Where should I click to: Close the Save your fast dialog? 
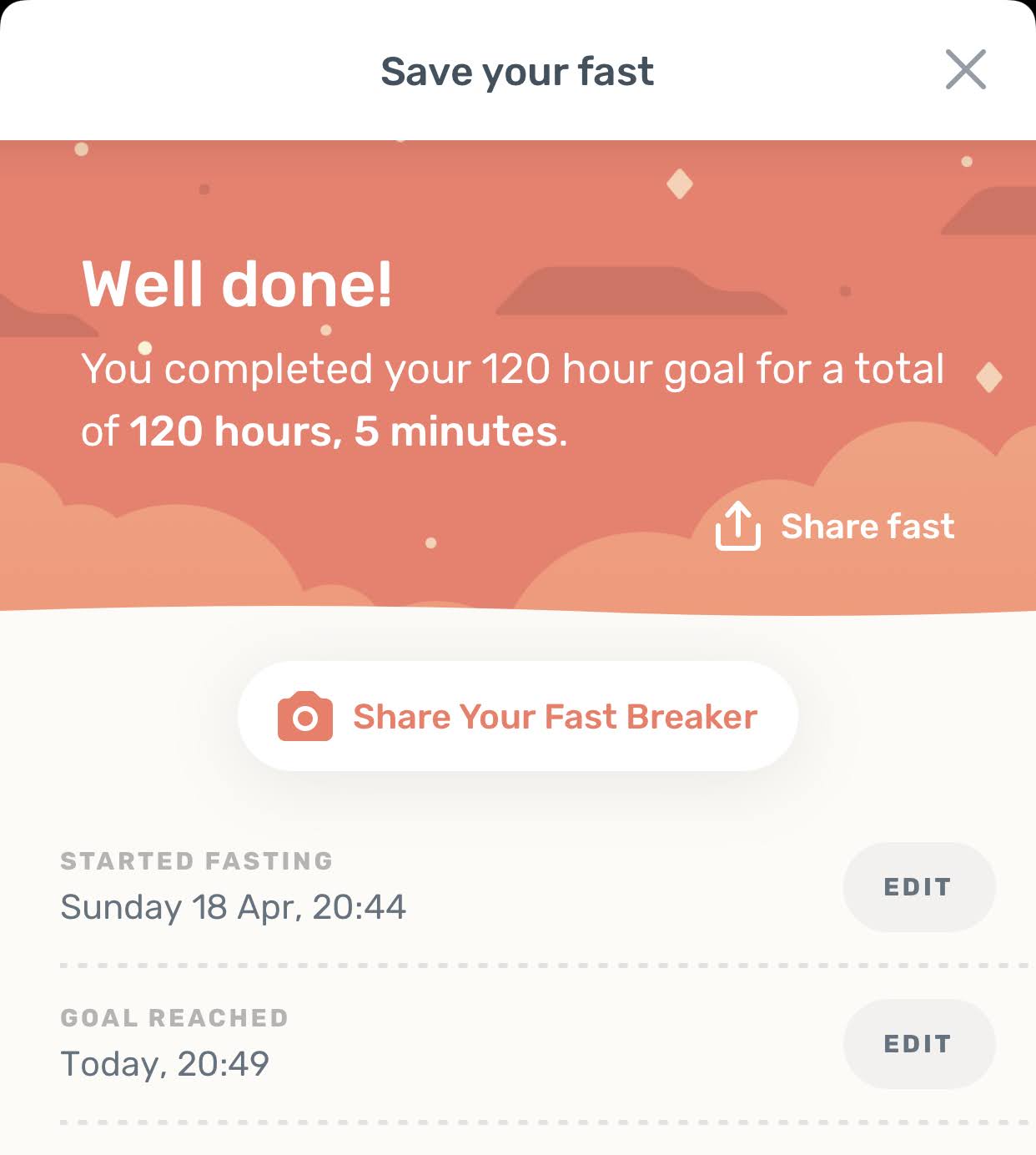[x=965, y=69]
